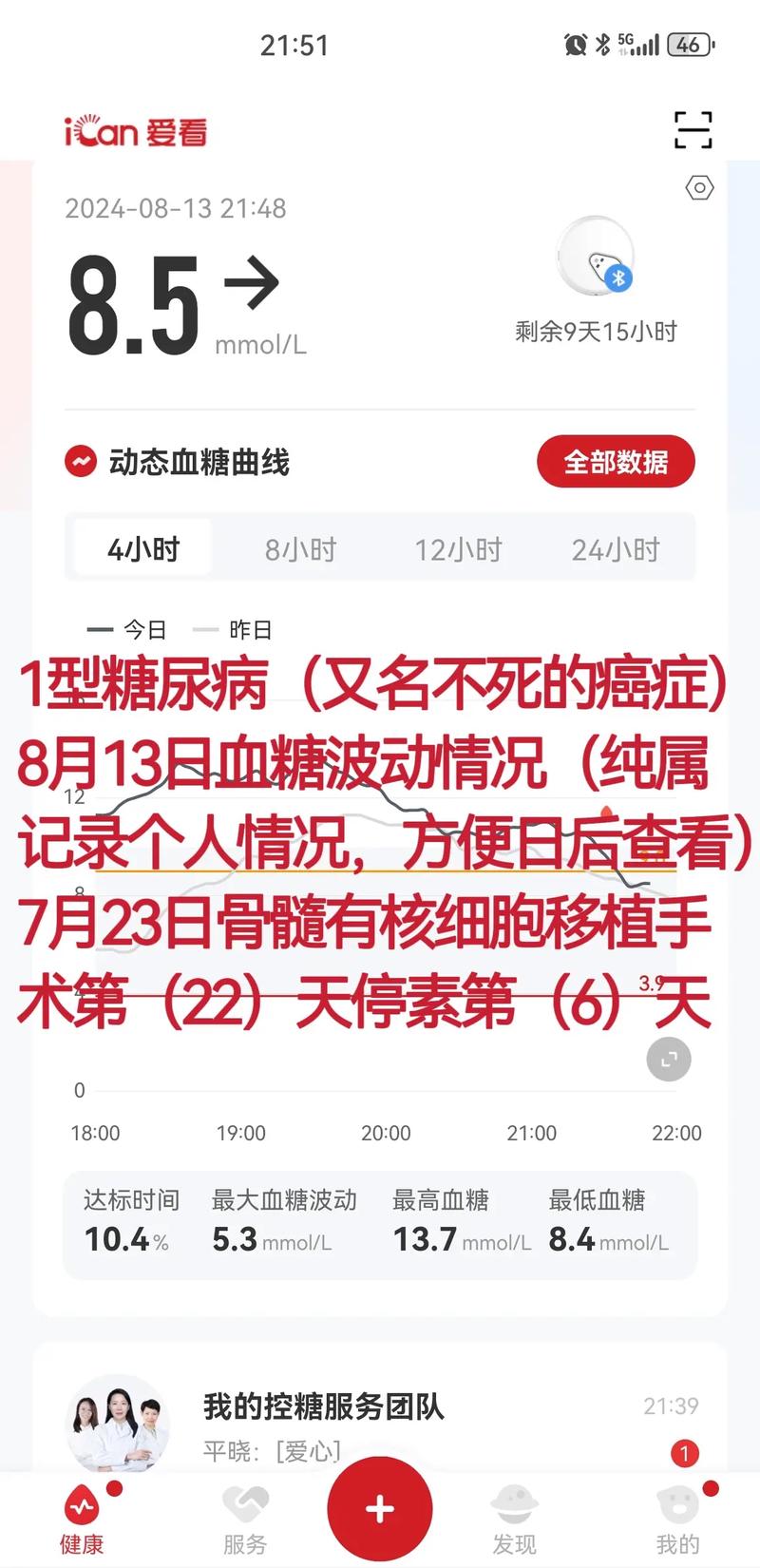Image resolution: width=760 pixels, height=1568 pixels.
Task: Expand the glucose chart to fullscreen
Action: click(x=668, y=1059)
